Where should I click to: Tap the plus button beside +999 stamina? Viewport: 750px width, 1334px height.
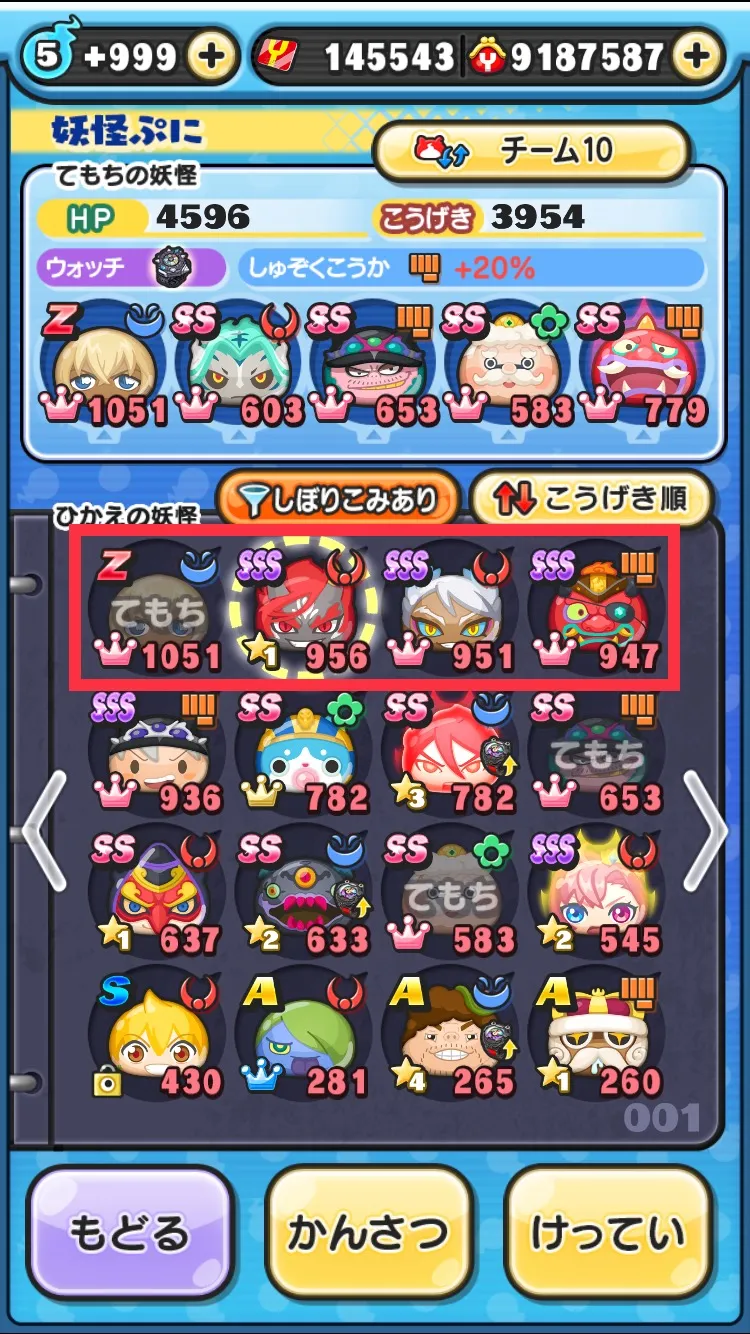click(x=212, y=56)
